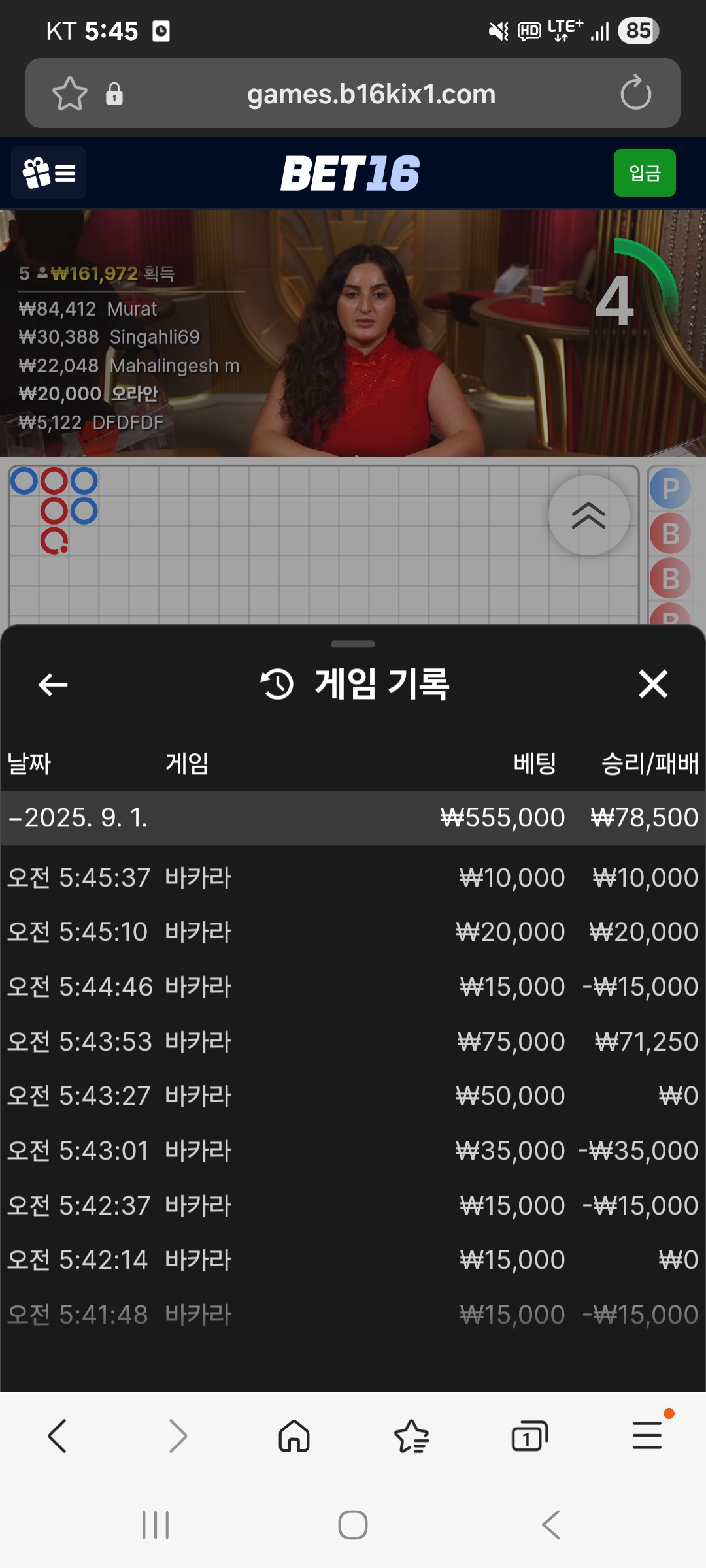Open the BET16 gift menu button
Screen dimensions: 706x1568
49,173
